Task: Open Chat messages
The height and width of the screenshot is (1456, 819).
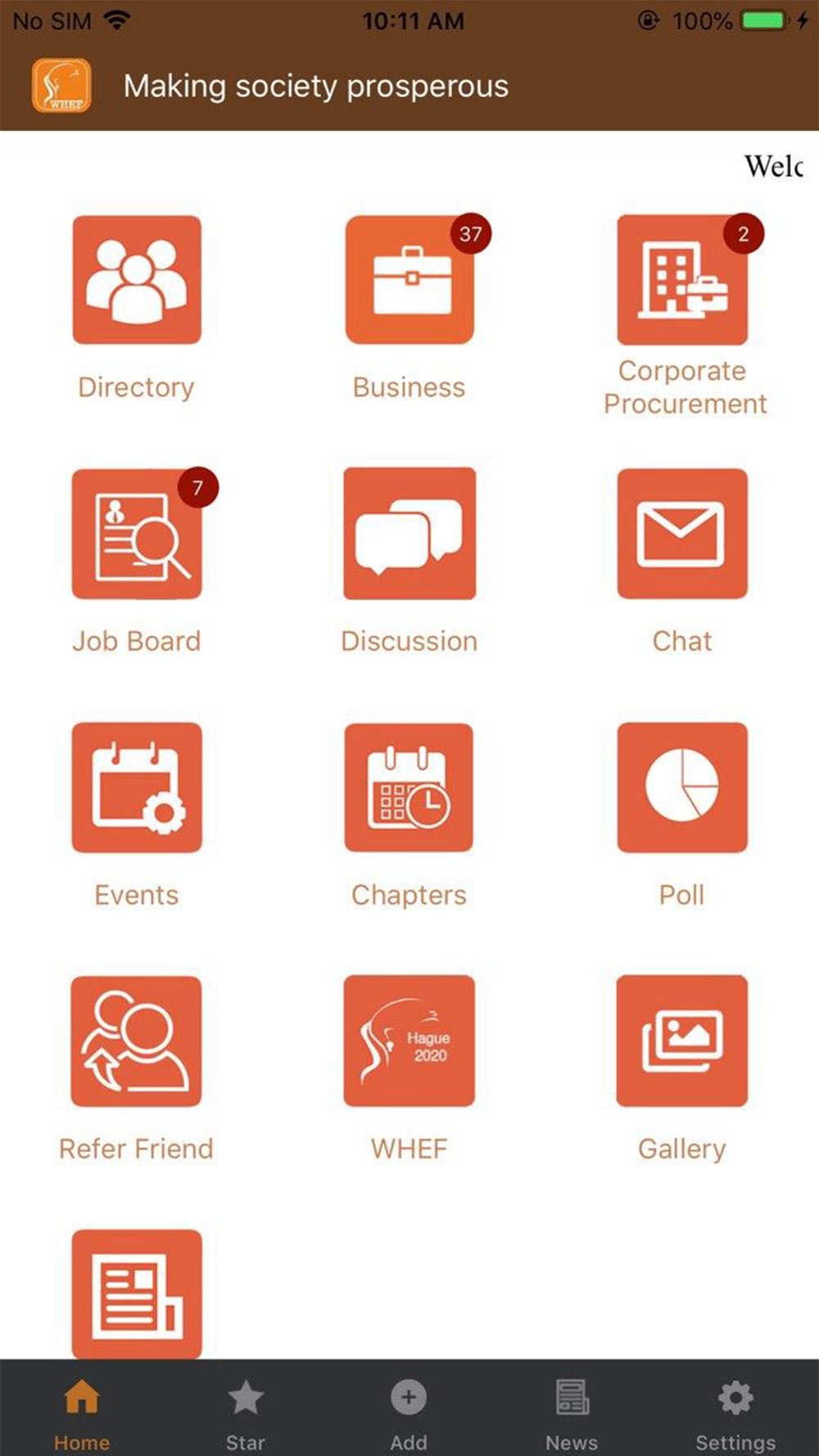Action: [x=681, y=534]
